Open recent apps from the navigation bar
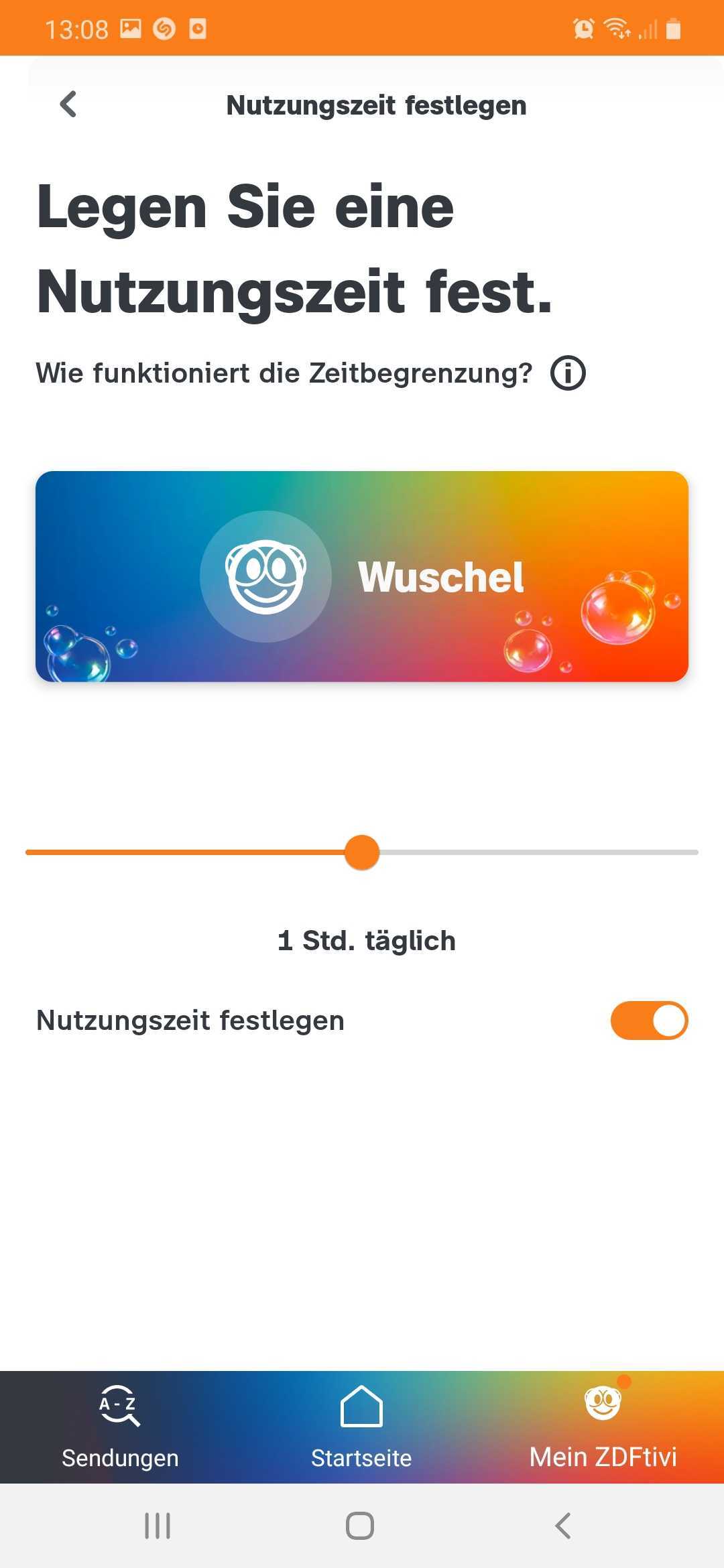This screenshot has height=1568, width=724. coord(158,1526)
